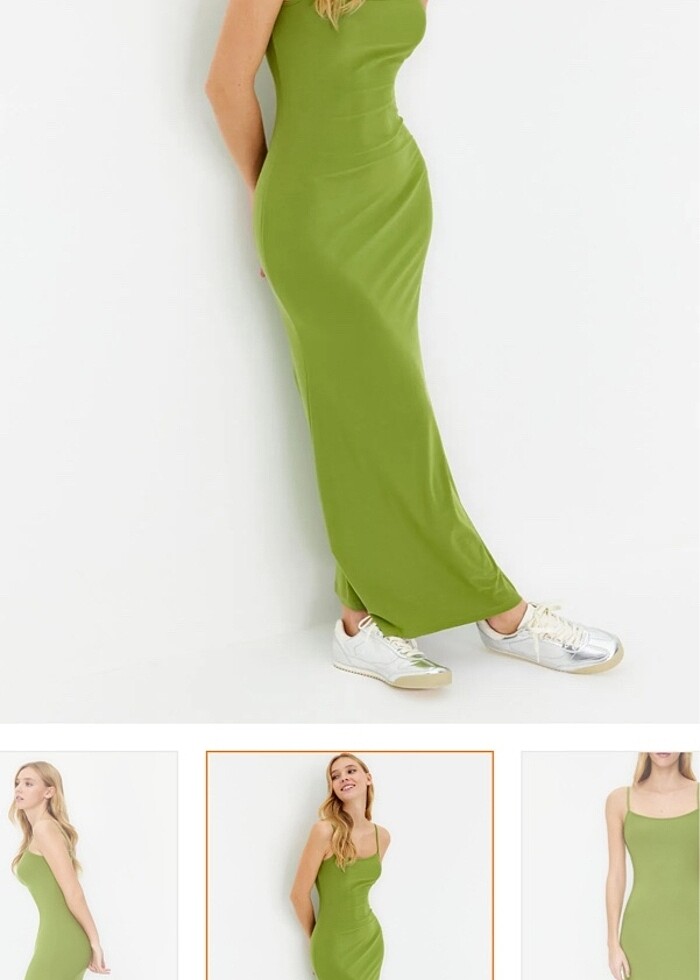Tap the large green dress product photo

[350, 360]
